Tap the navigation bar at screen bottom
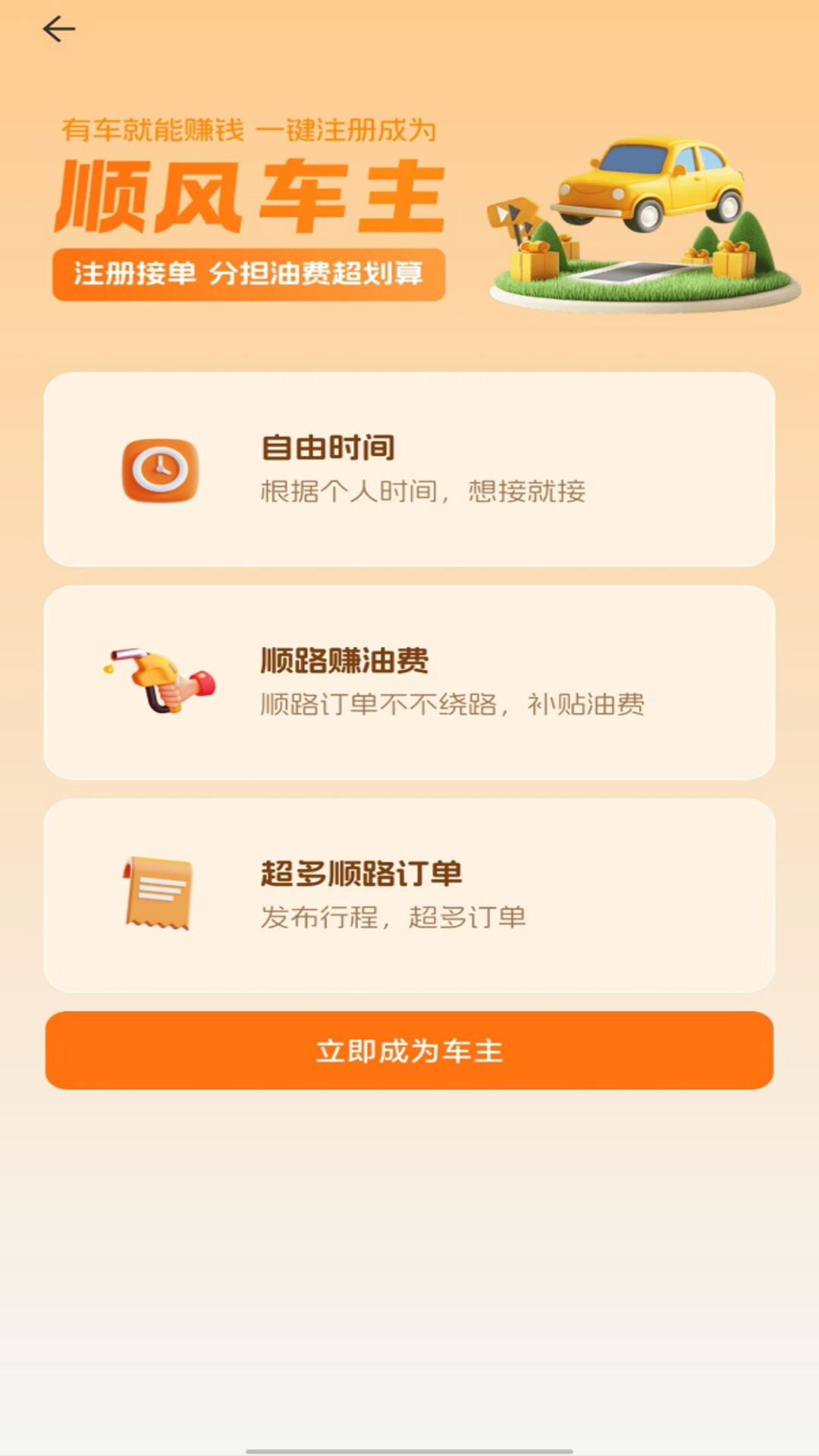This screenshot has width=819, height=1456. [x=409, y=1445]
